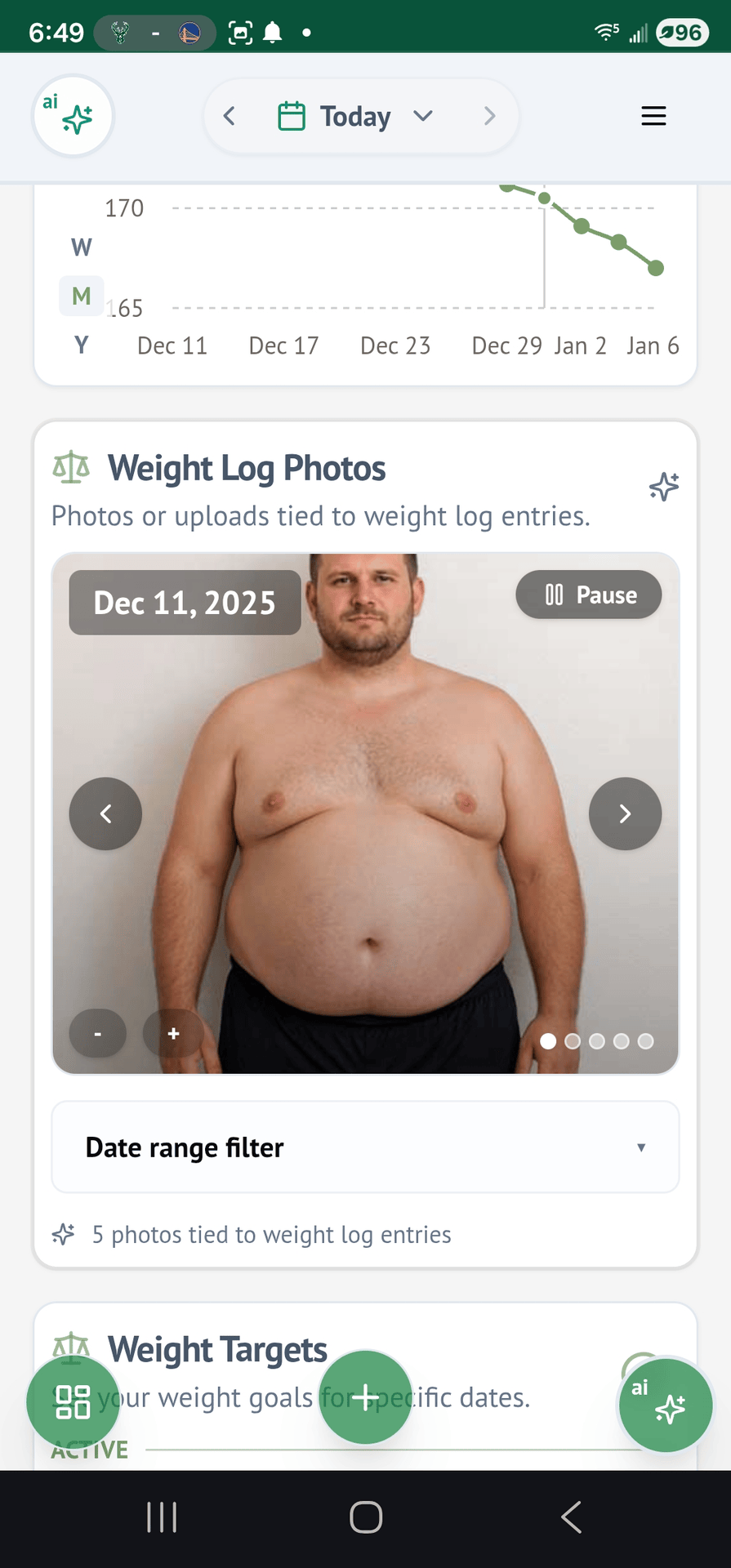The height and width of the screenshot is (1568, 731).
Task: Open the hamburger menu top right
Action: tap(653, 116)
